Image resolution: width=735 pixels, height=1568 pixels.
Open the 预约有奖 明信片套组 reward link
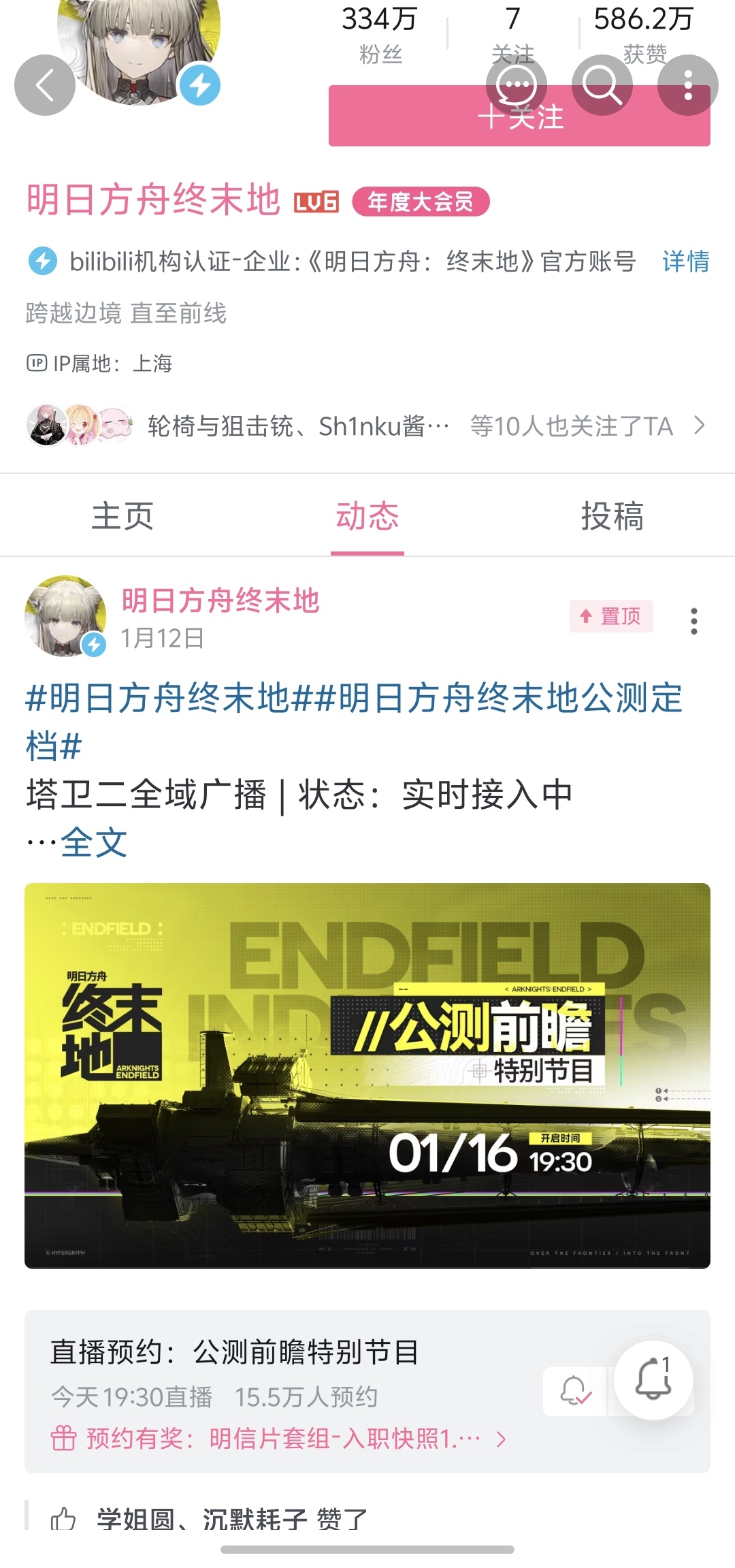279,1439
